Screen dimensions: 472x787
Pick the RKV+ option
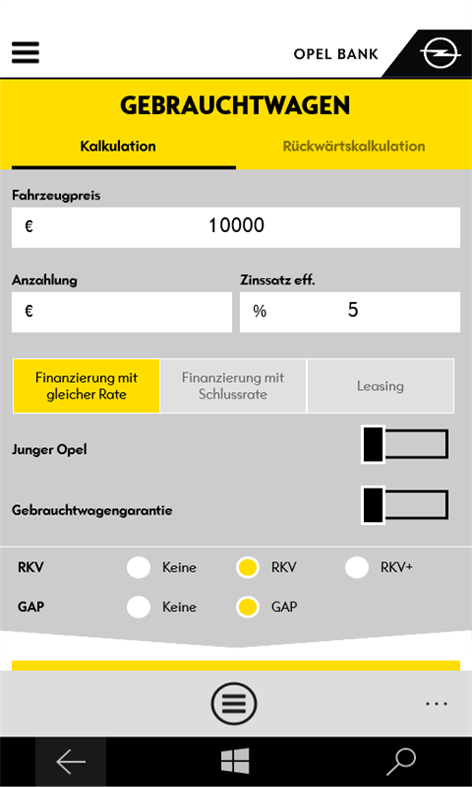pos(357,568)
